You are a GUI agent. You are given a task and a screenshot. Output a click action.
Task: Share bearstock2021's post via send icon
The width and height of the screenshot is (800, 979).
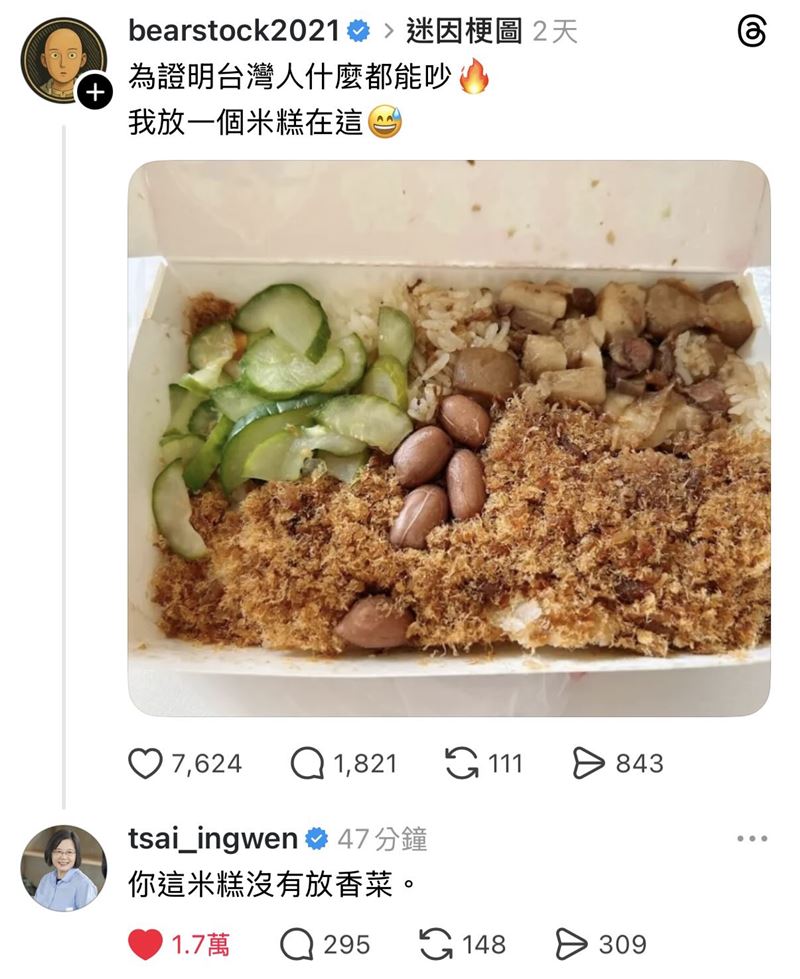point(589,764)
